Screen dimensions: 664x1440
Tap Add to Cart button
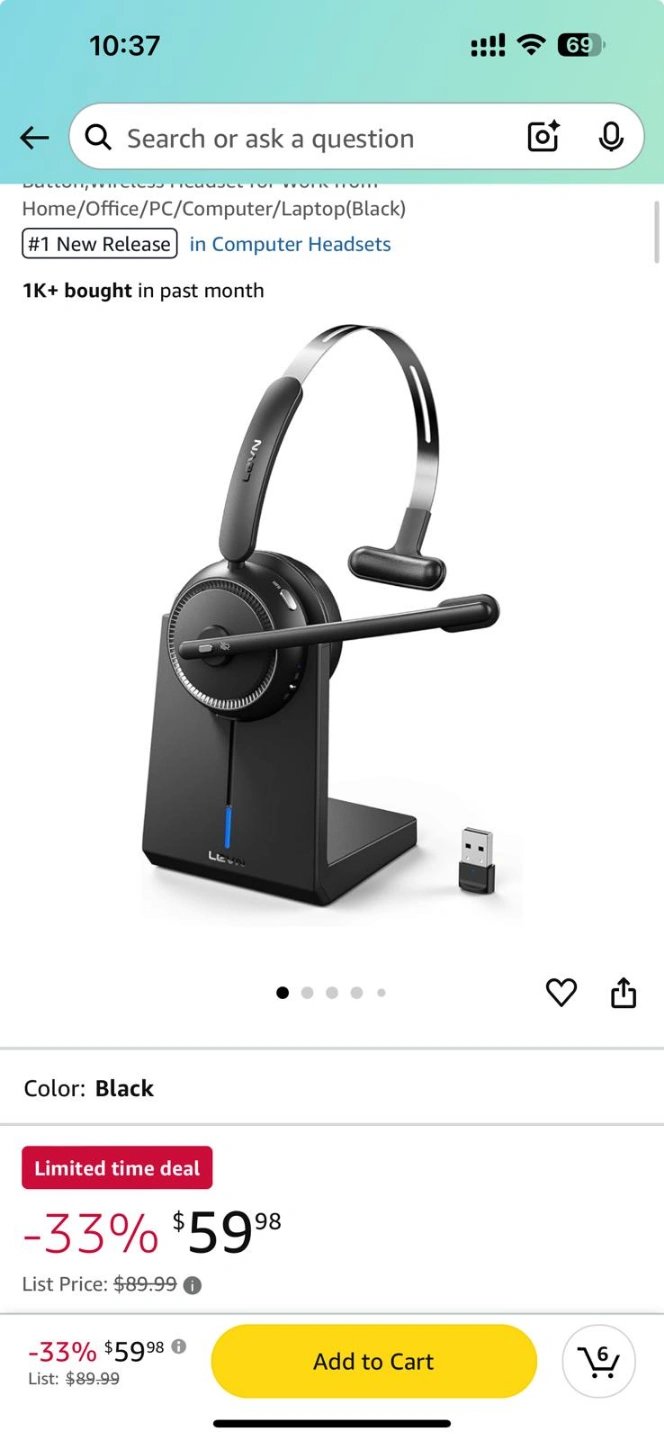pyautogui.click(x=374, y=1361)
